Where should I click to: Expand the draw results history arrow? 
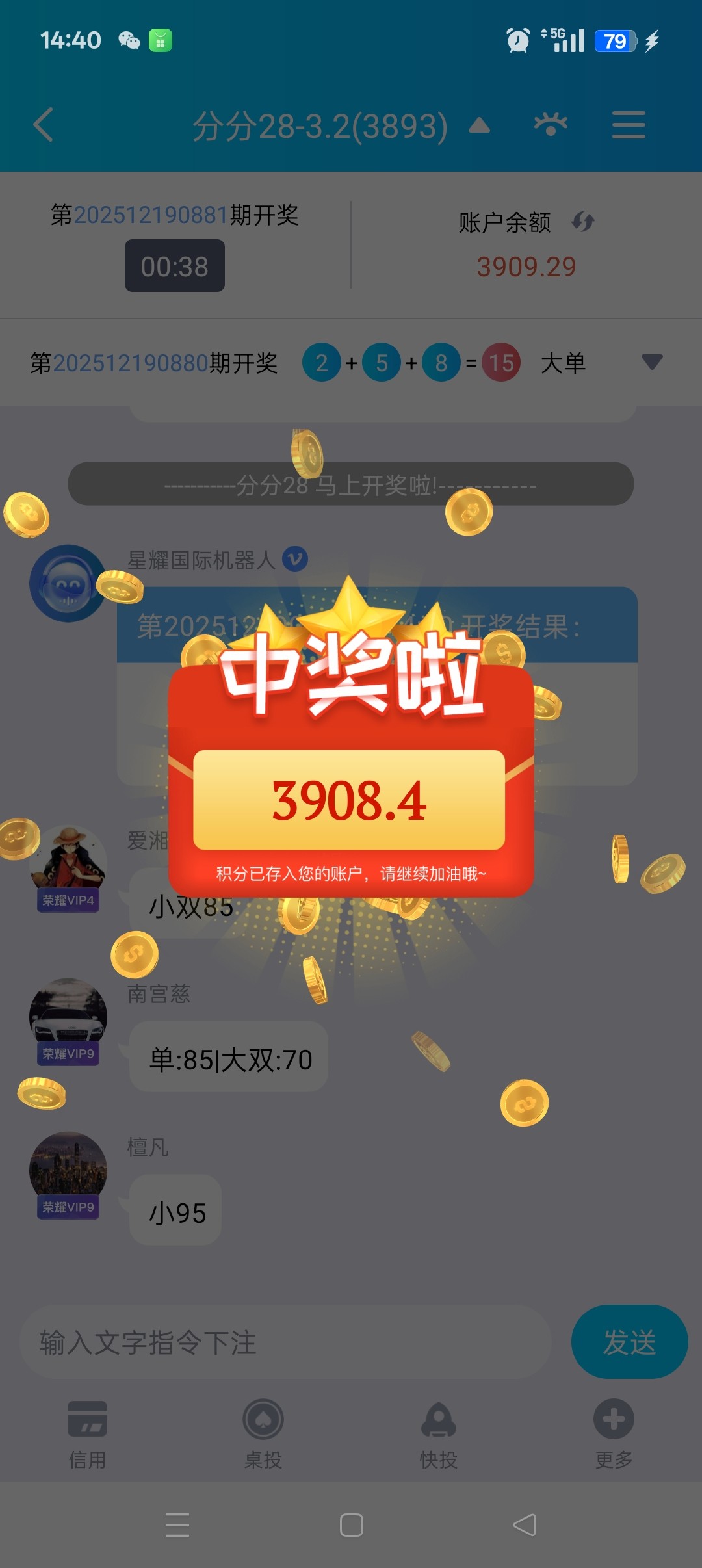pyautogui.click(x=651, y=362)
